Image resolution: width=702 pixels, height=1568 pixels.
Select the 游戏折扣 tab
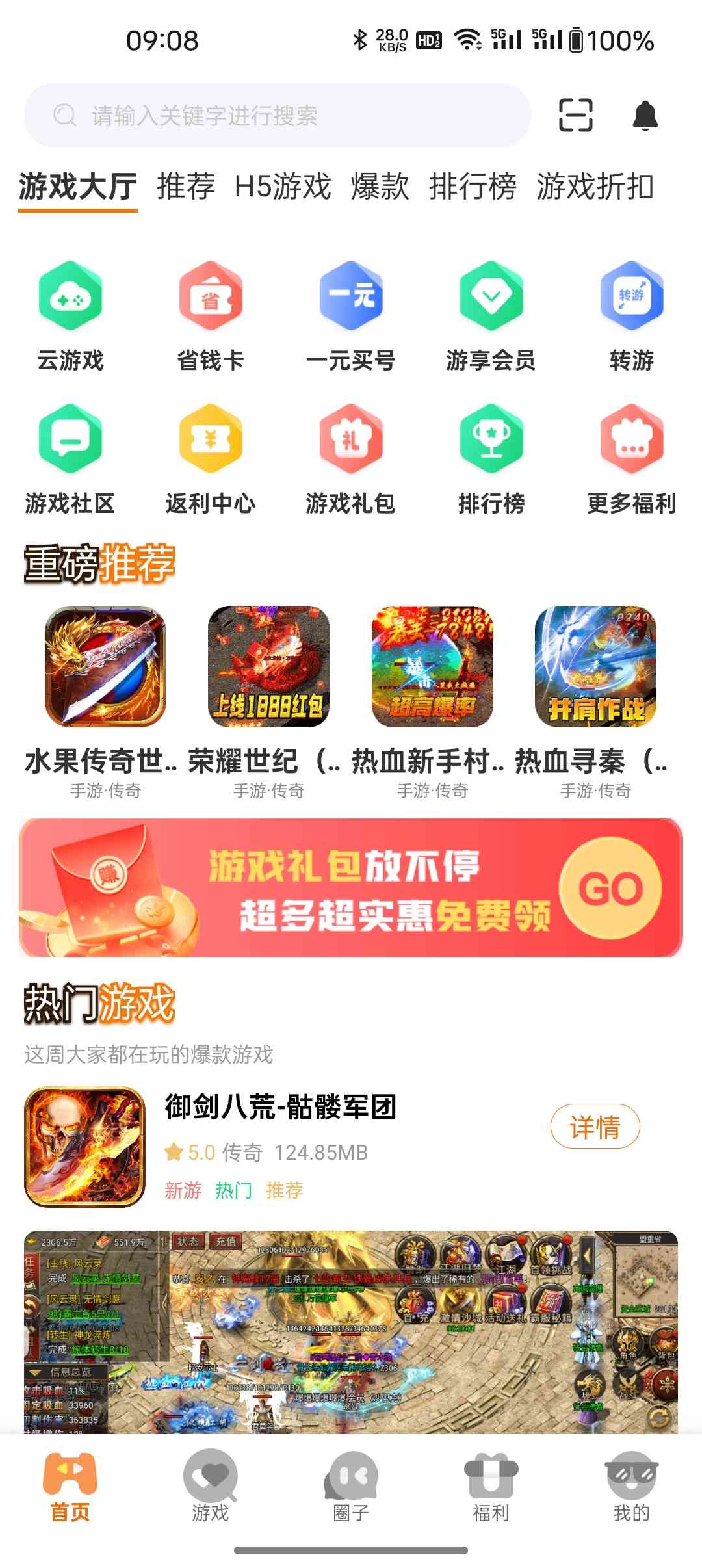pos(595,187)
